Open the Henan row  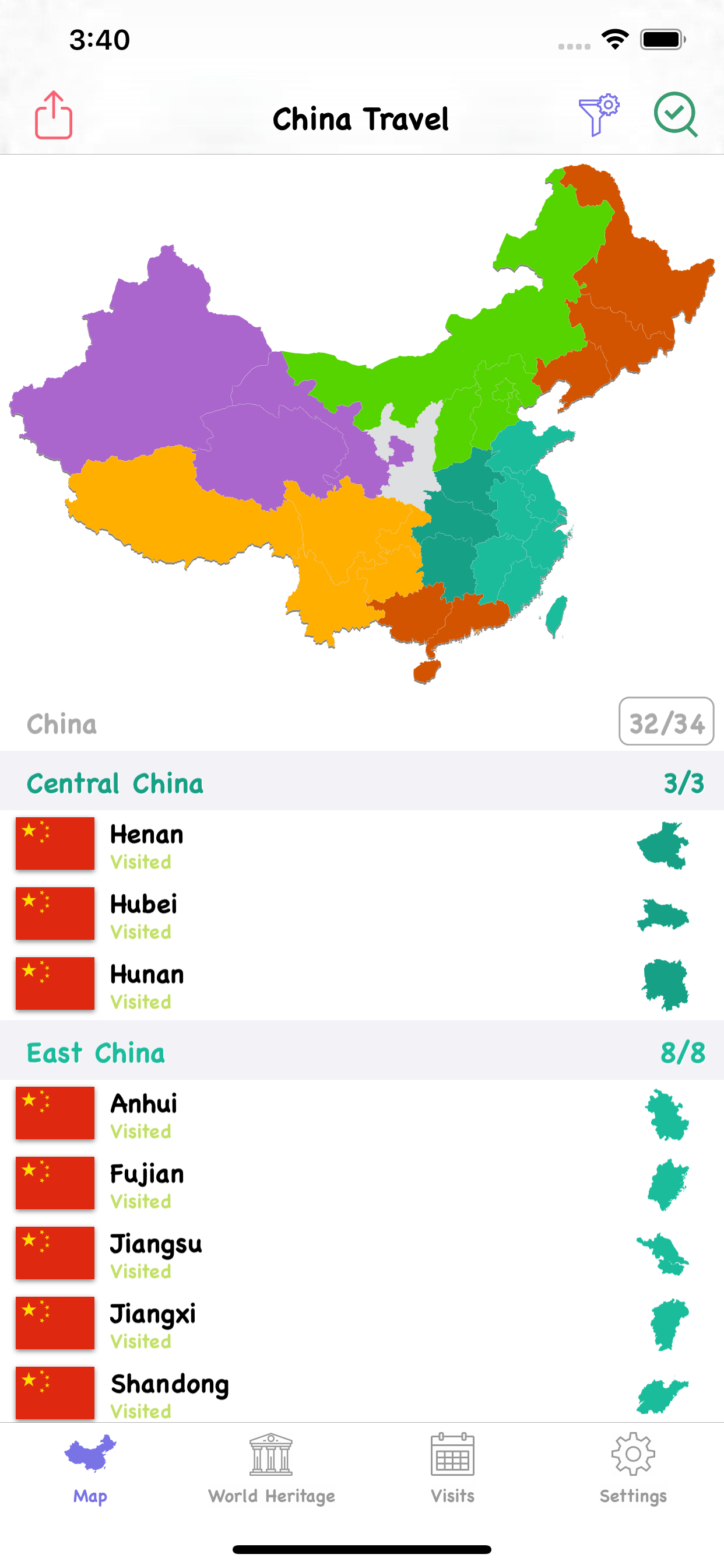coord(362,845)
